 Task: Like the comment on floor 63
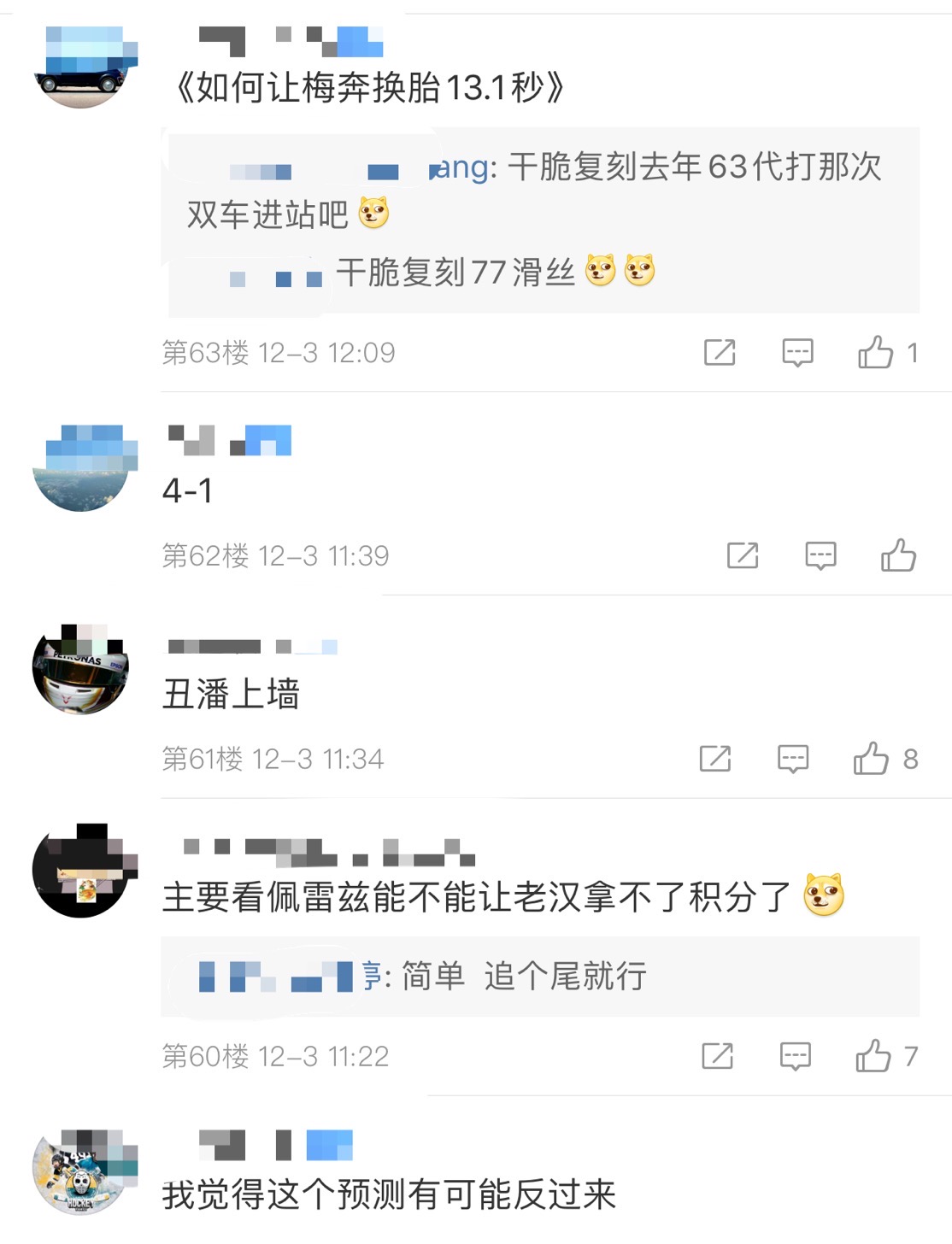(876, 352)
